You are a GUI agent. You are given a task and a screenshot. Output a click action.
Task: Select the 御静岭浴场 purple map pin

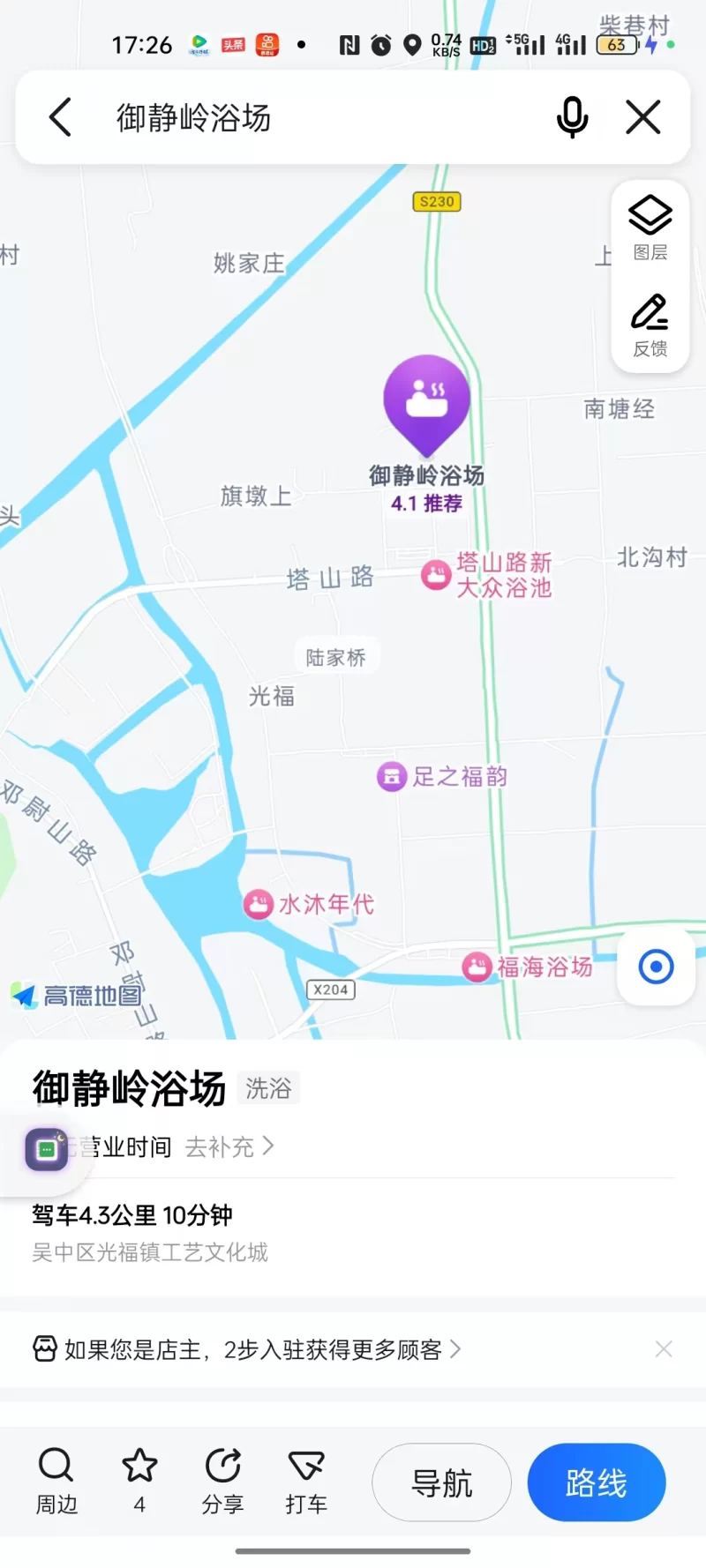[427, 402]
